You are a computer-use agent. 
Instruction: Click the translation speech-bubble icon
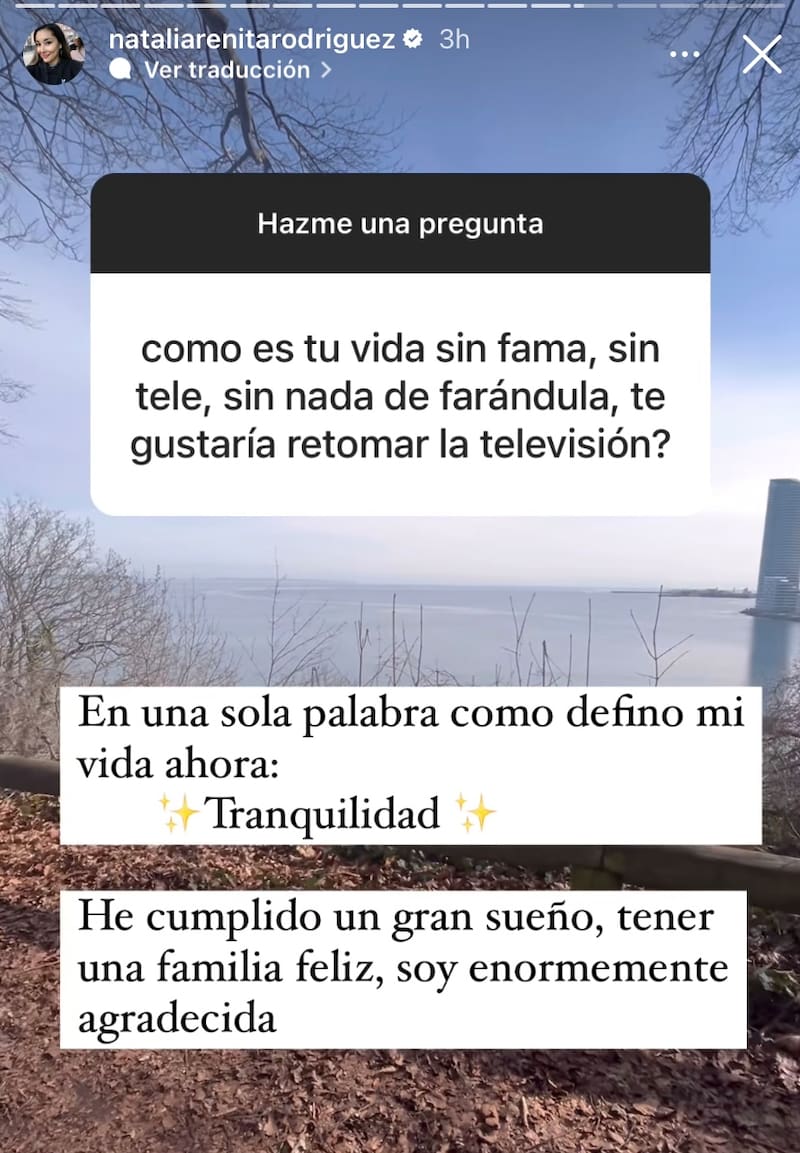click(x=122, y=69)
